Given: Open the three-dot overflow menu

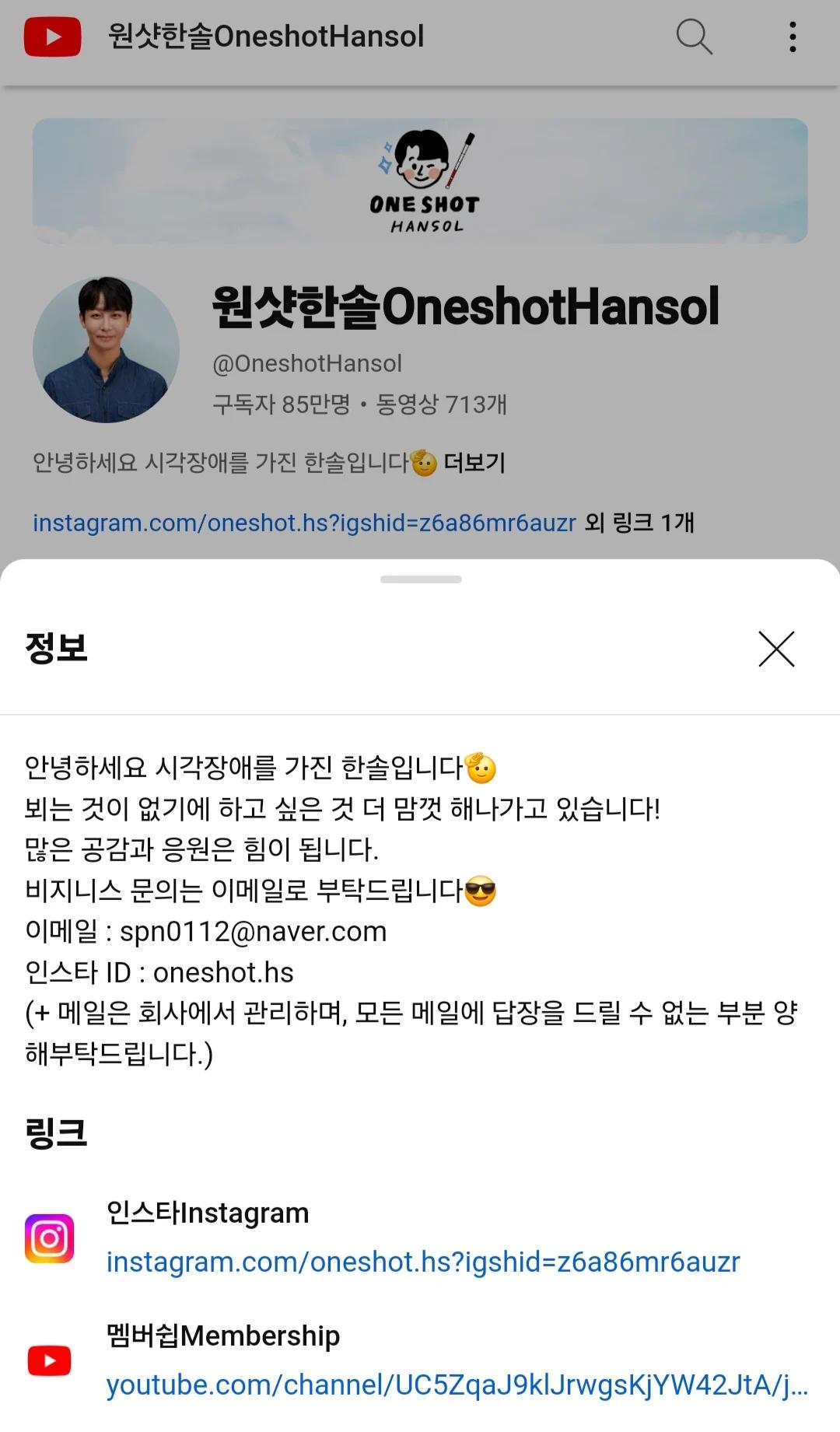Looking at the screenshot, I should click(x=792, y=37).
